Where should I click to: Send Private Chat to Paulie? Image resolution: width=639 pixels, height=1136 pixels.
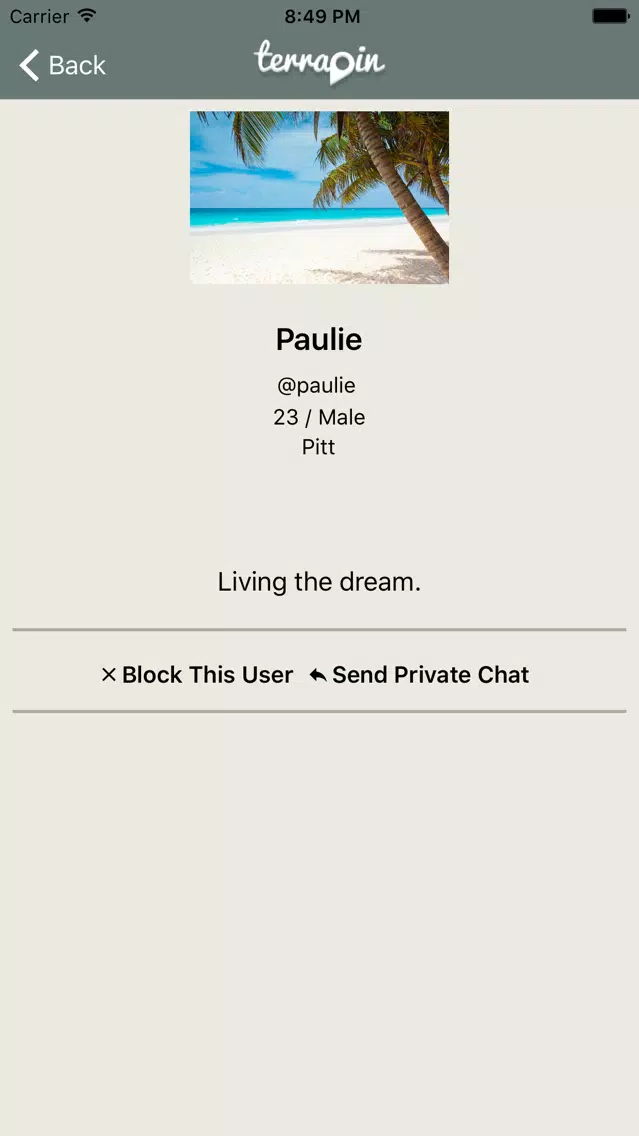[419, 674]
